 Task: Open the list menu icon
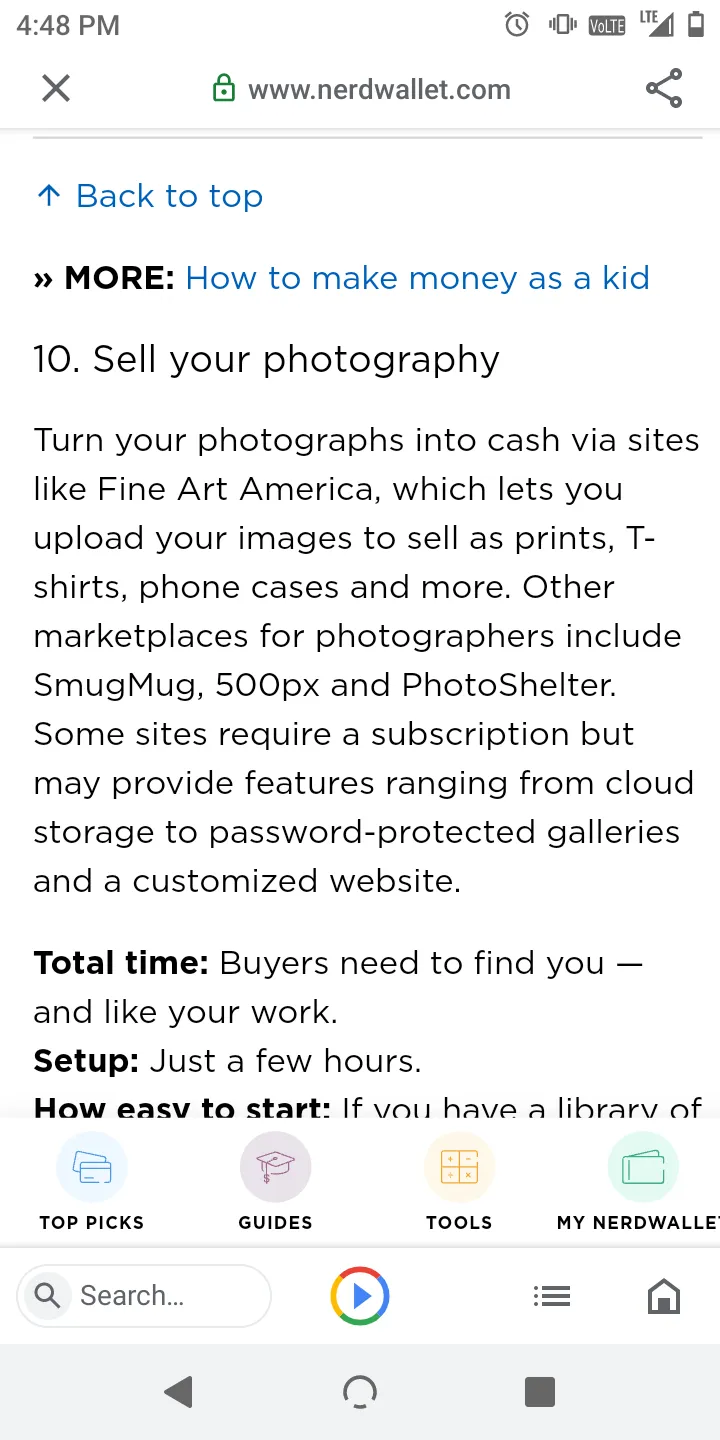[x=552, y=1296]
